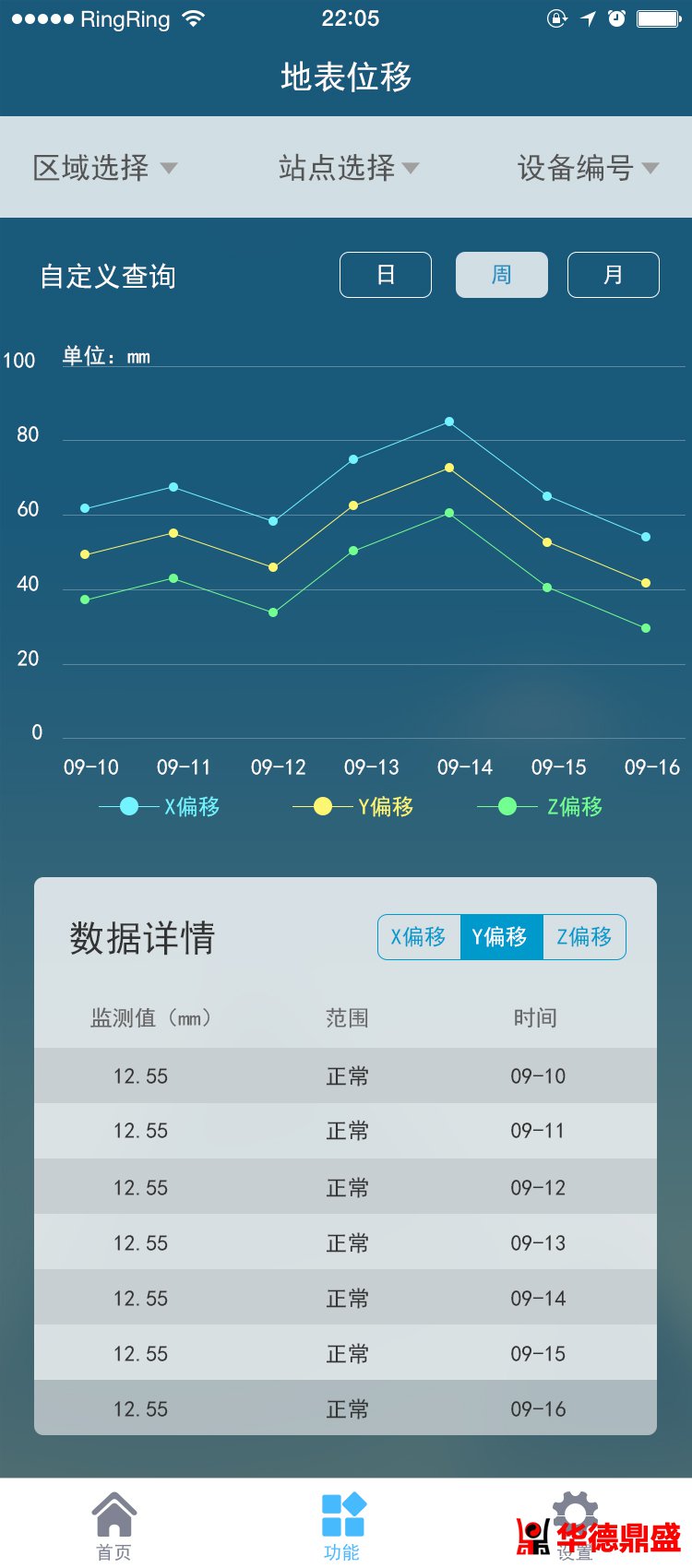Screen dimensions: 692x1568
Task: Toggle the Y偏移 chart legend
Action: point(355,806)
